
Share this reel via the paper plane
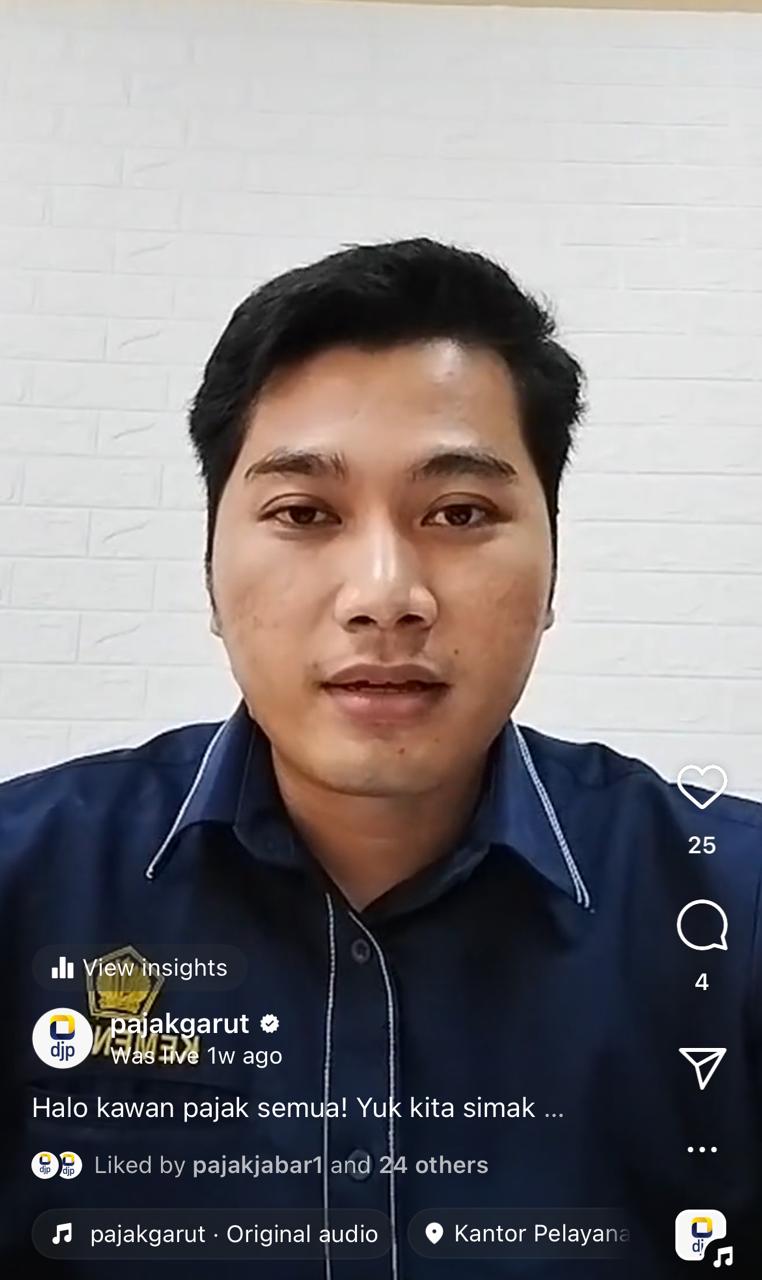[701, 1067]
